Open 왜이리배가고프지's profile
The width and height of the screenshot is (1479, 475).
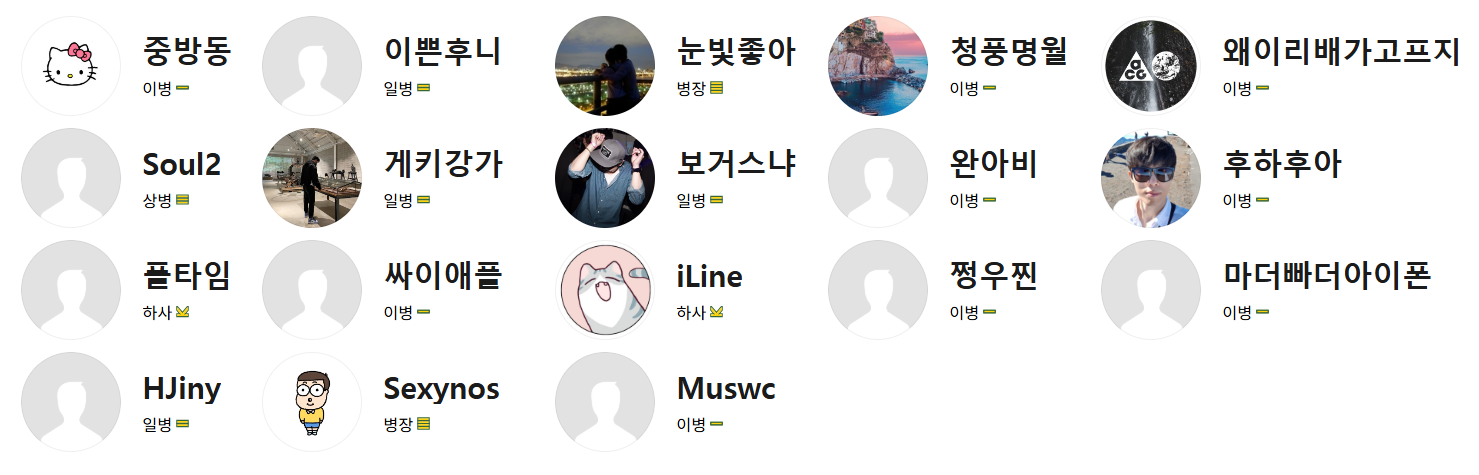click(1341, 51)
